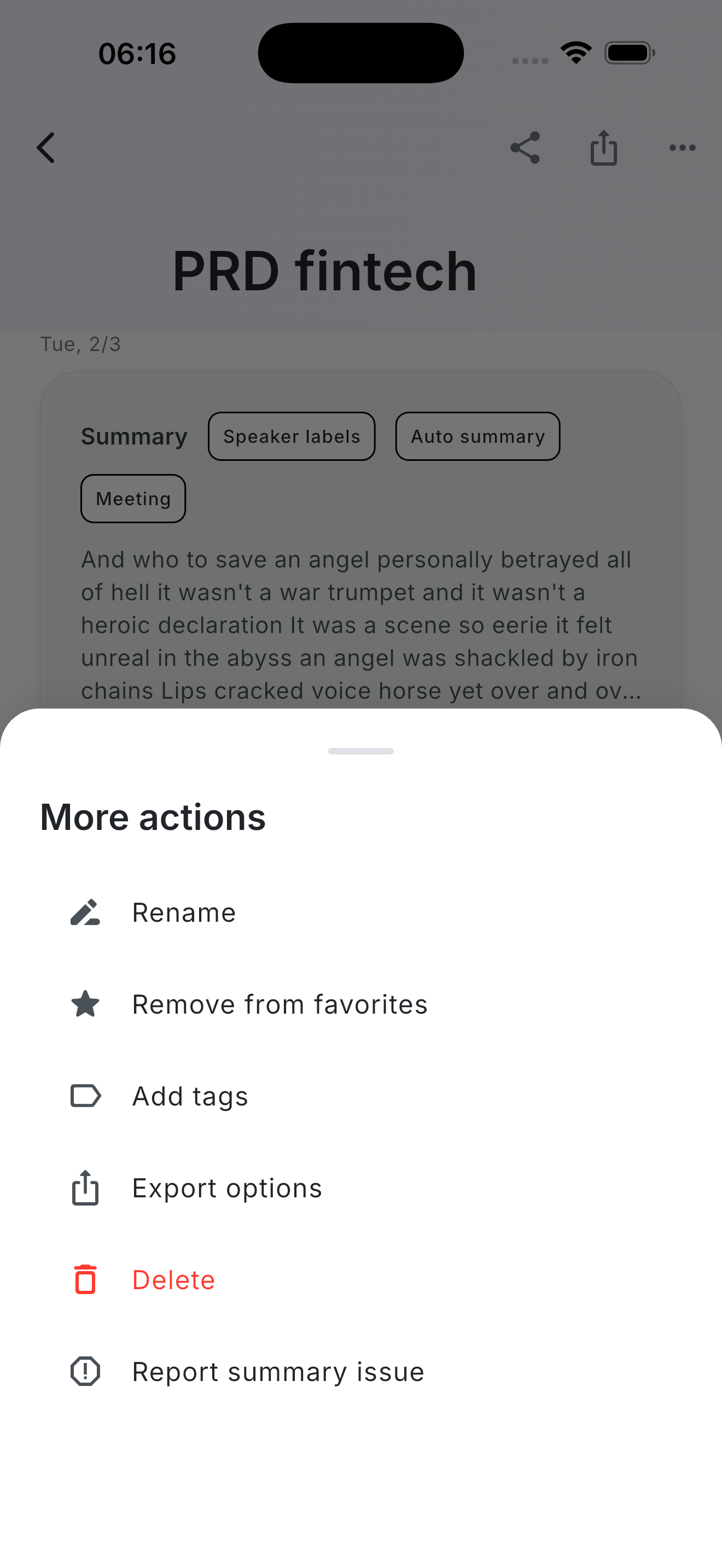This screenshot has width=722, height=1568.
Task: Select Rename from the action list
Action: coord(183,912)
